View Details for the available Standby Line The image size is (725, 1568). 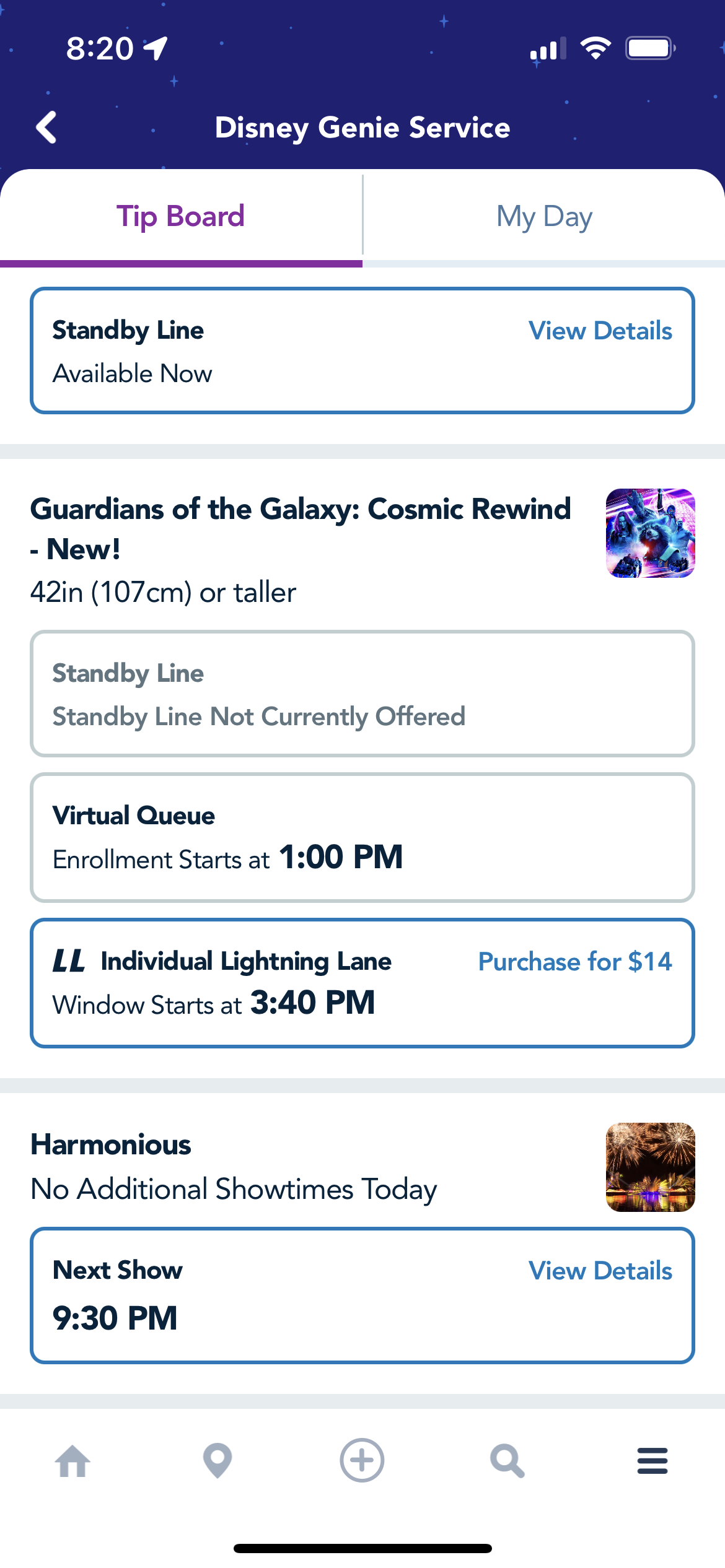coord(600,331)
